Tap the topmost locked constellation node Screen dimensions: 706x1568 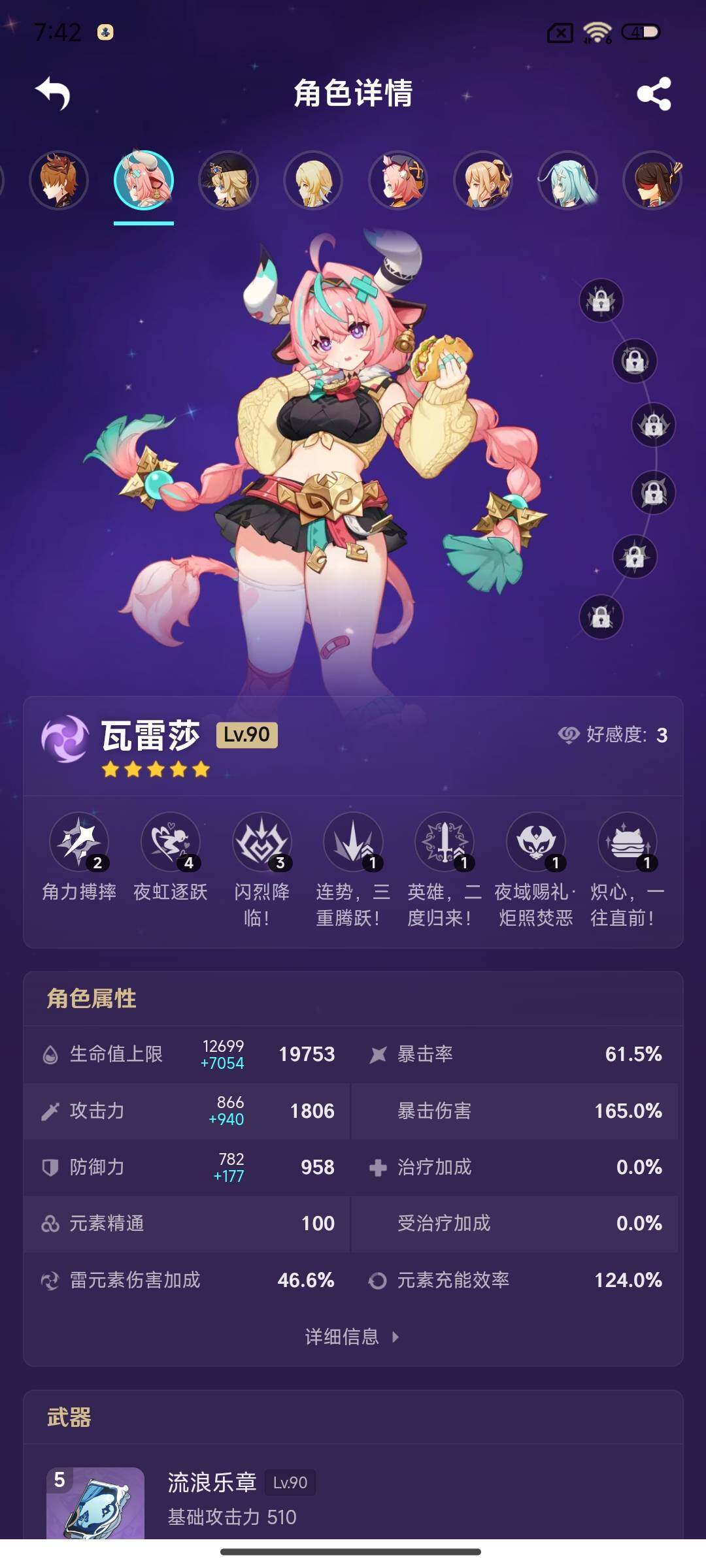tap(601, 301)
